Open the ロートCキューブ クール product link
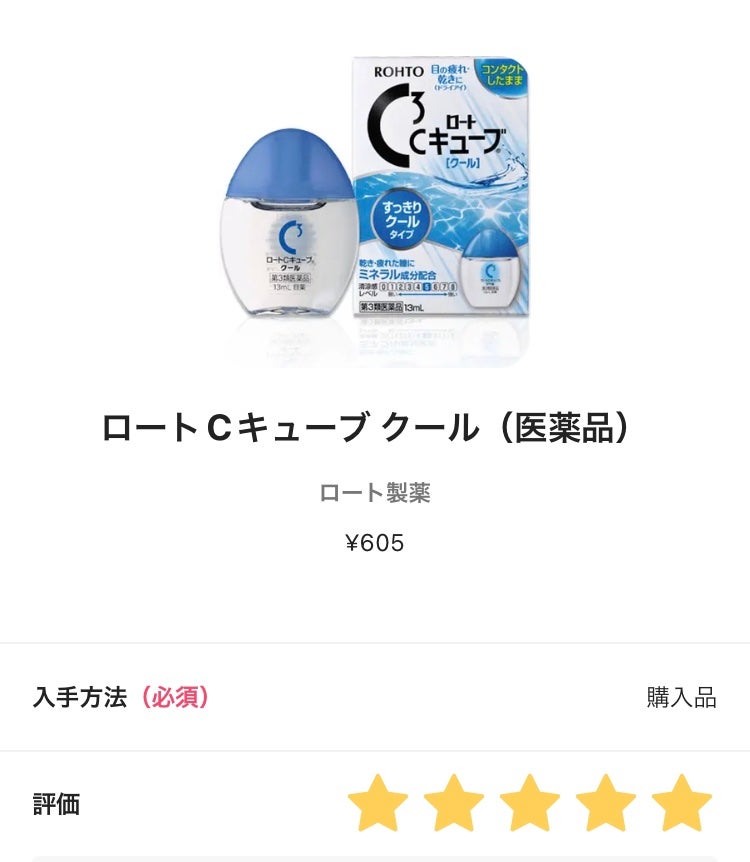The width and height of the screenshot is (750, 862). (374, 424)
